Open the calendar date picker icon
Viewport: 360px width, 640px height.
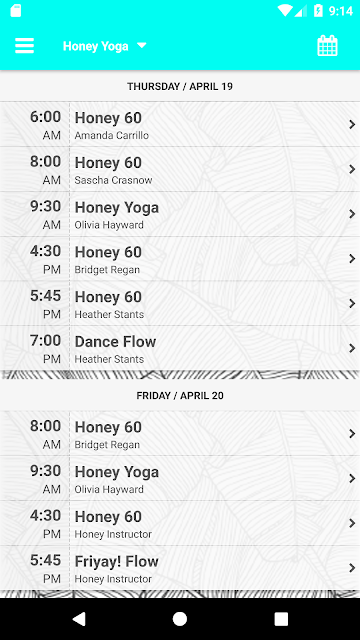327,46
